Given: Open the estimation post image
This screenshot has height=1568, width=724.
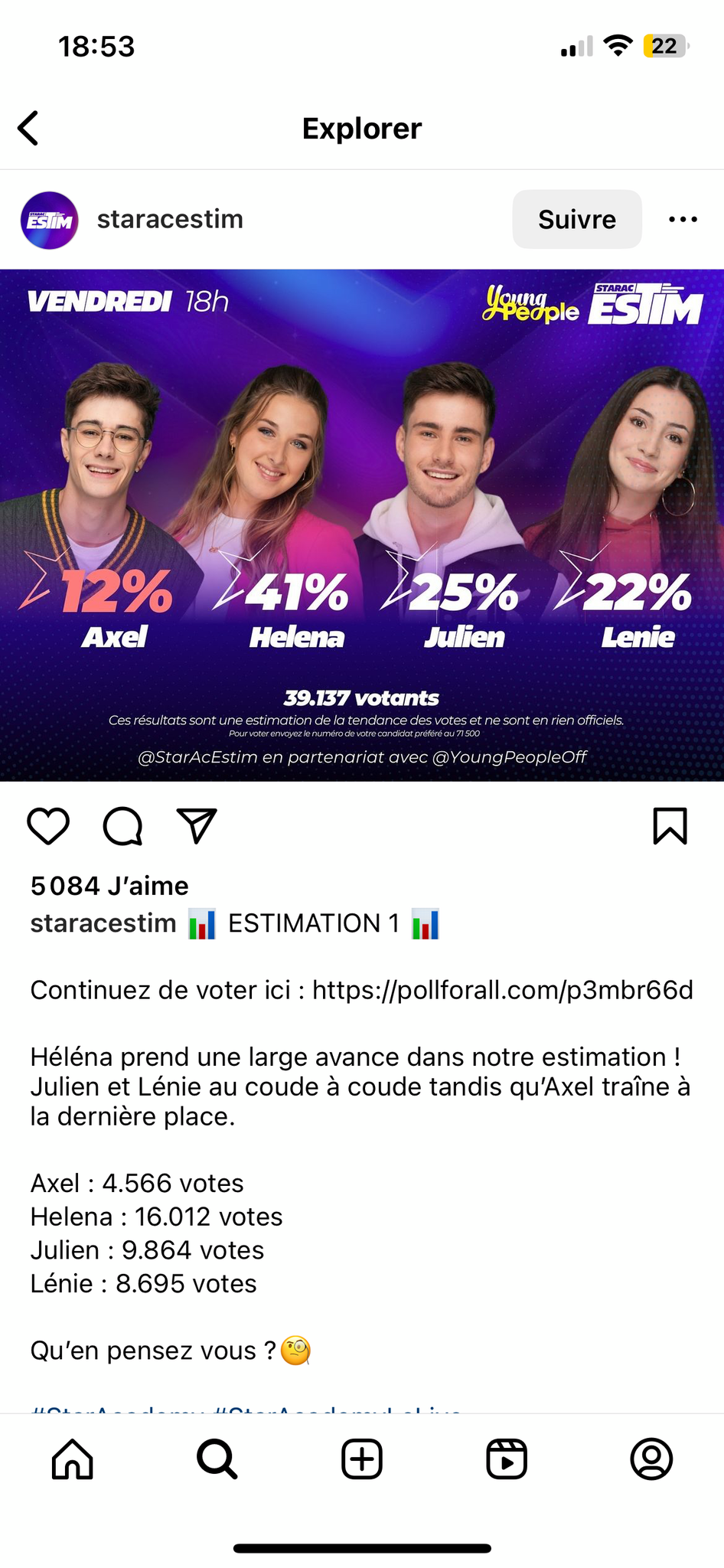Looking at the screenshot, I should coord(362,525).
